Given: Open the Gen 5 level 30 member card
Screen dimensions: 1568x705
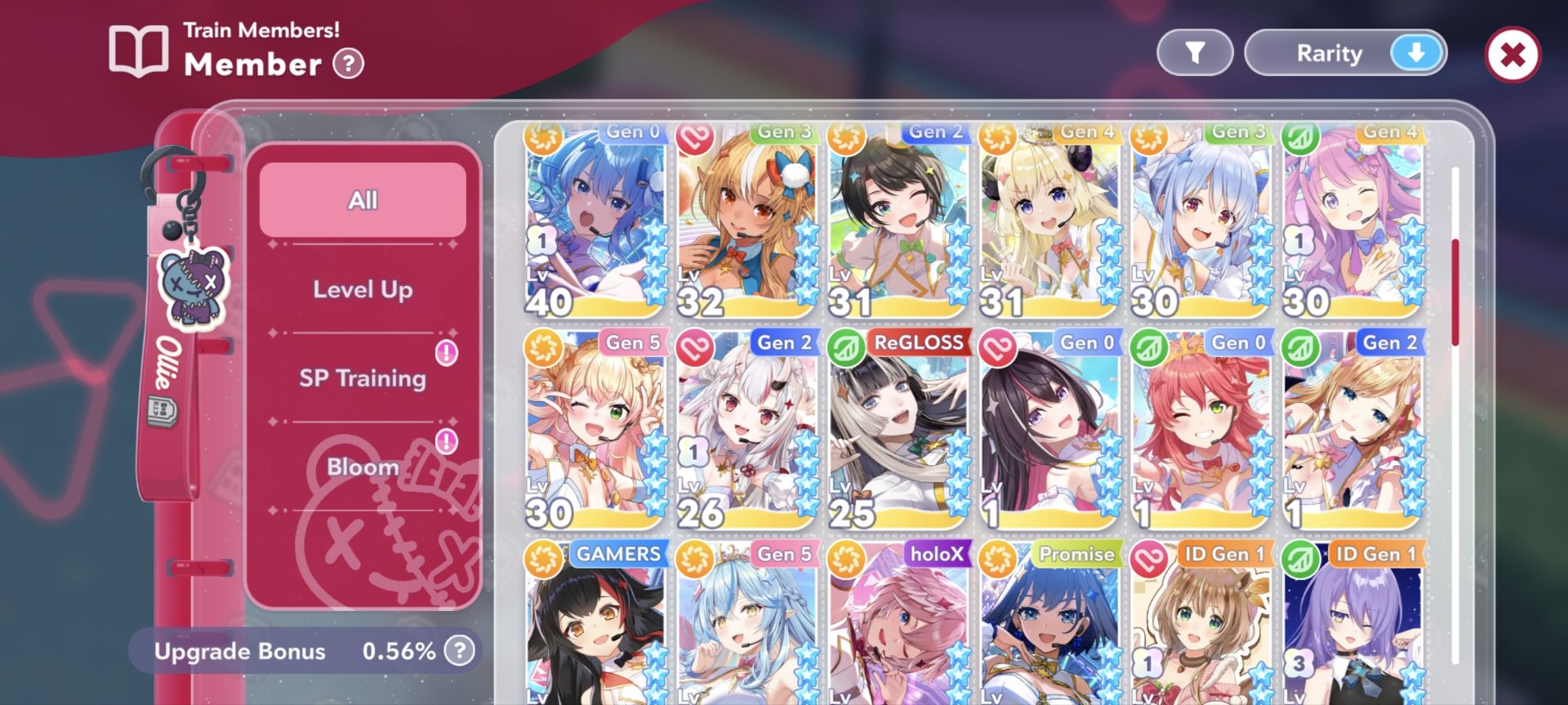Looking at the screenshot, I should [x=596, y=430].
